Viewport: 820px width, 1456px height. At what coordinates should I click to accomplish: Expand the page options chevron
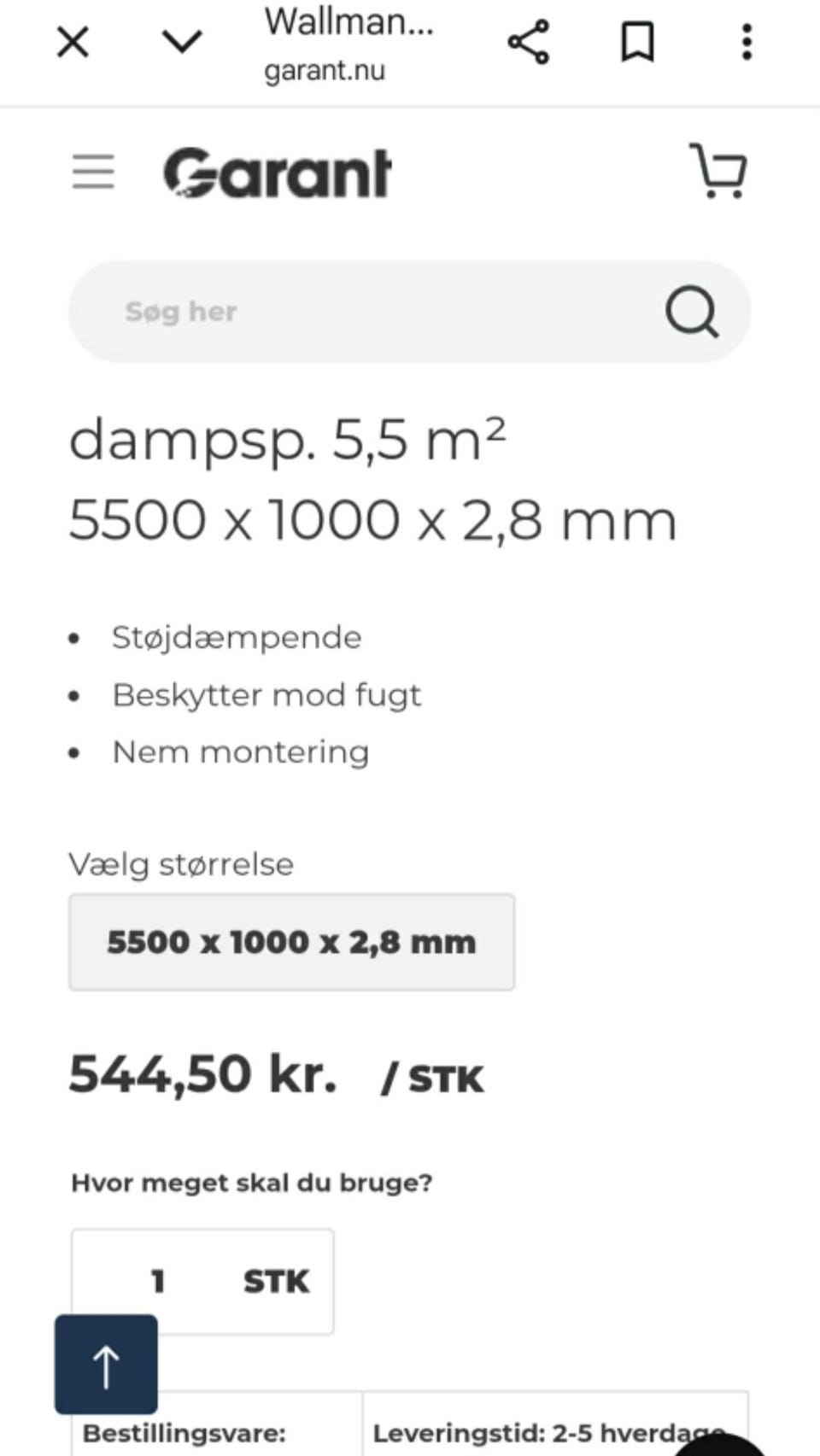182,40
